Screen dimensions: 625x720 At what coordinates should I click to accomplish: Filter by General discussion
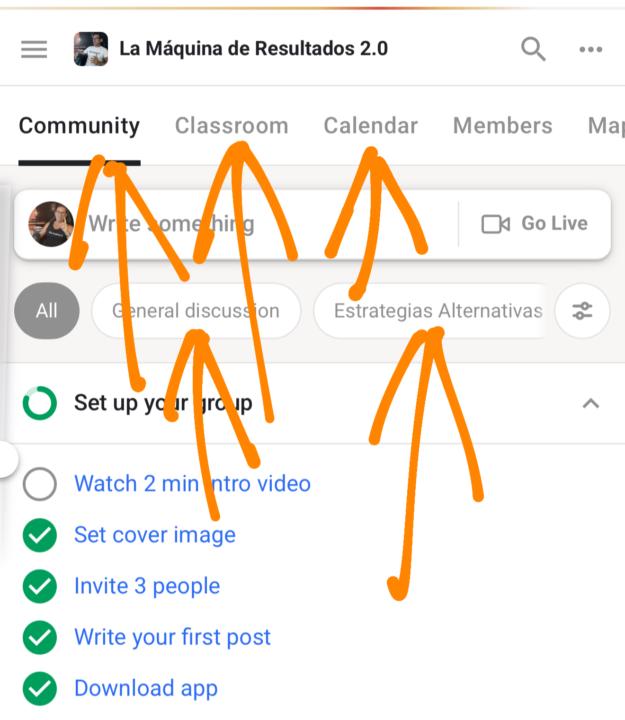[x=196, y=311]
